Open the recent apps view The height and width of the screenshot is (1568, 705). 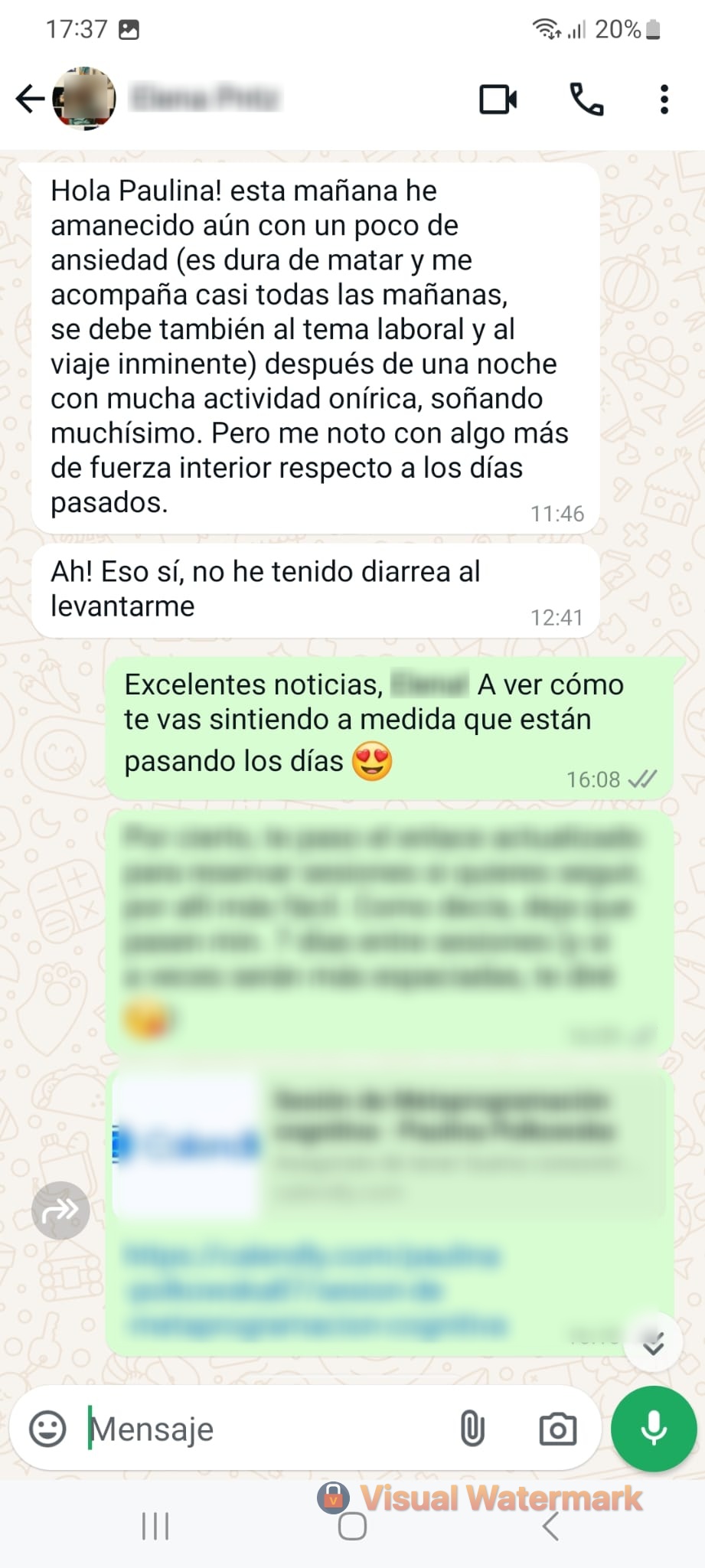(x=155, y=1527)
